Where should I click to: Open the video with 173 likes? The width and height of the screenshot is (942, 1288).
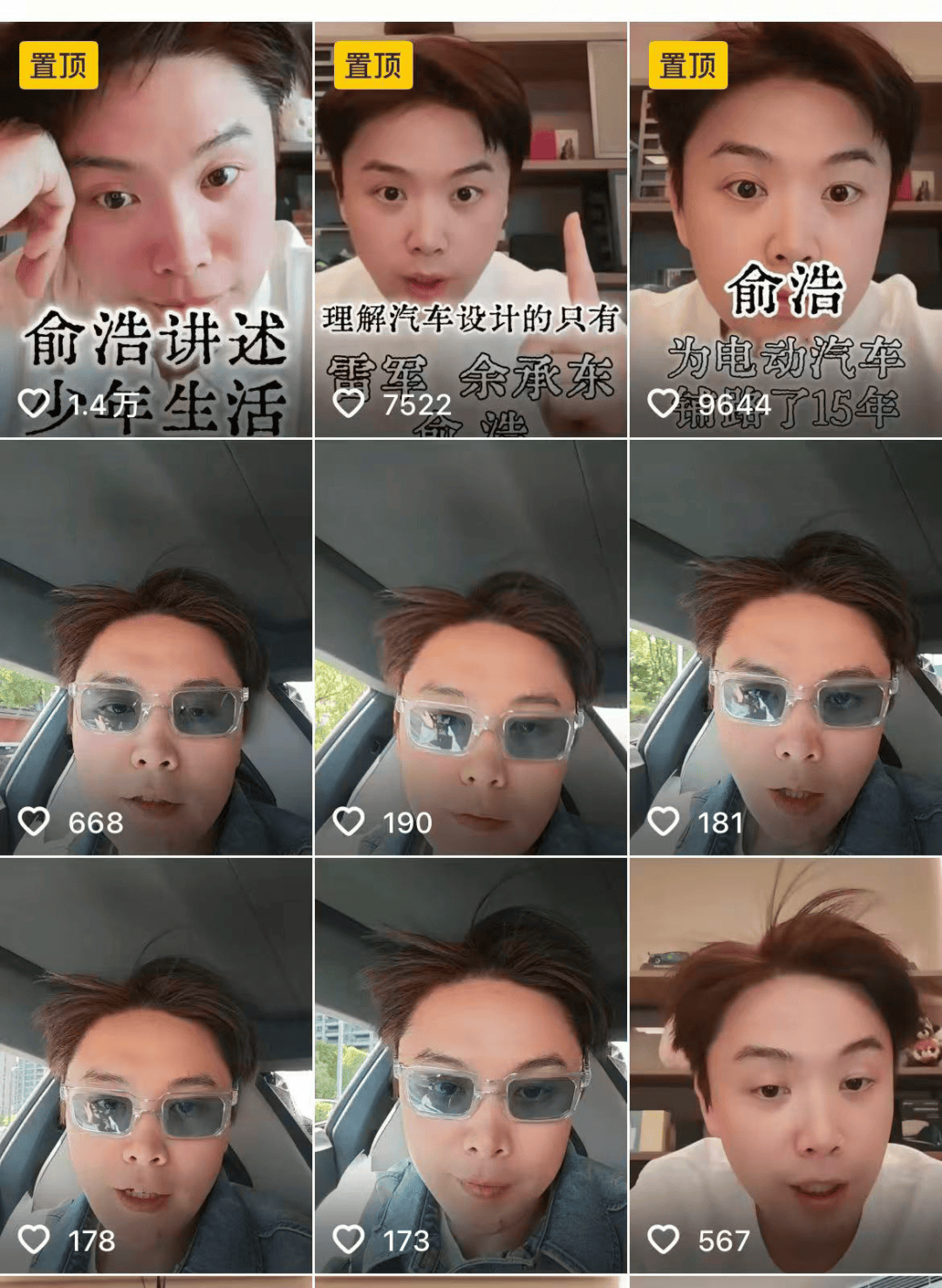click(x=471, y=1065)
